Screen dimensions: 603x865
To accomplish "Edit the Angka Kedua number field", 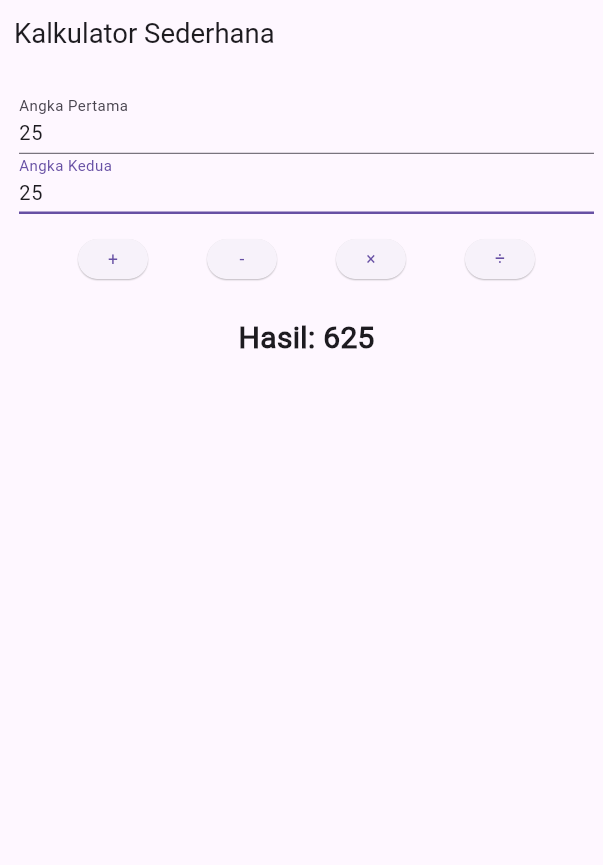I will tap(306, 192).
